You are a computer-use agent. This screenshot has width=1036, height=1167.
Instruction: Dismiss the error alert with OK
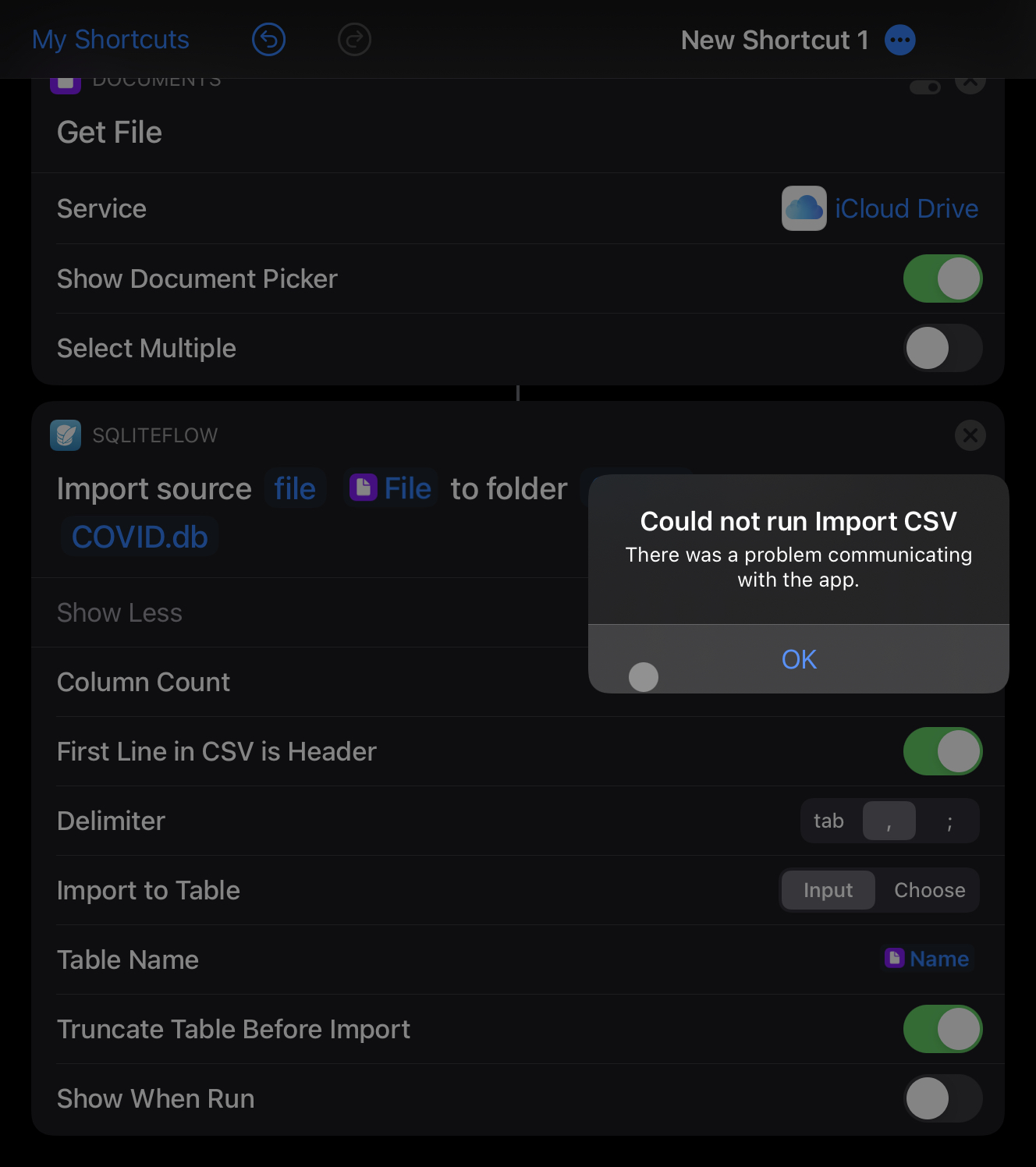click(797, 659)
